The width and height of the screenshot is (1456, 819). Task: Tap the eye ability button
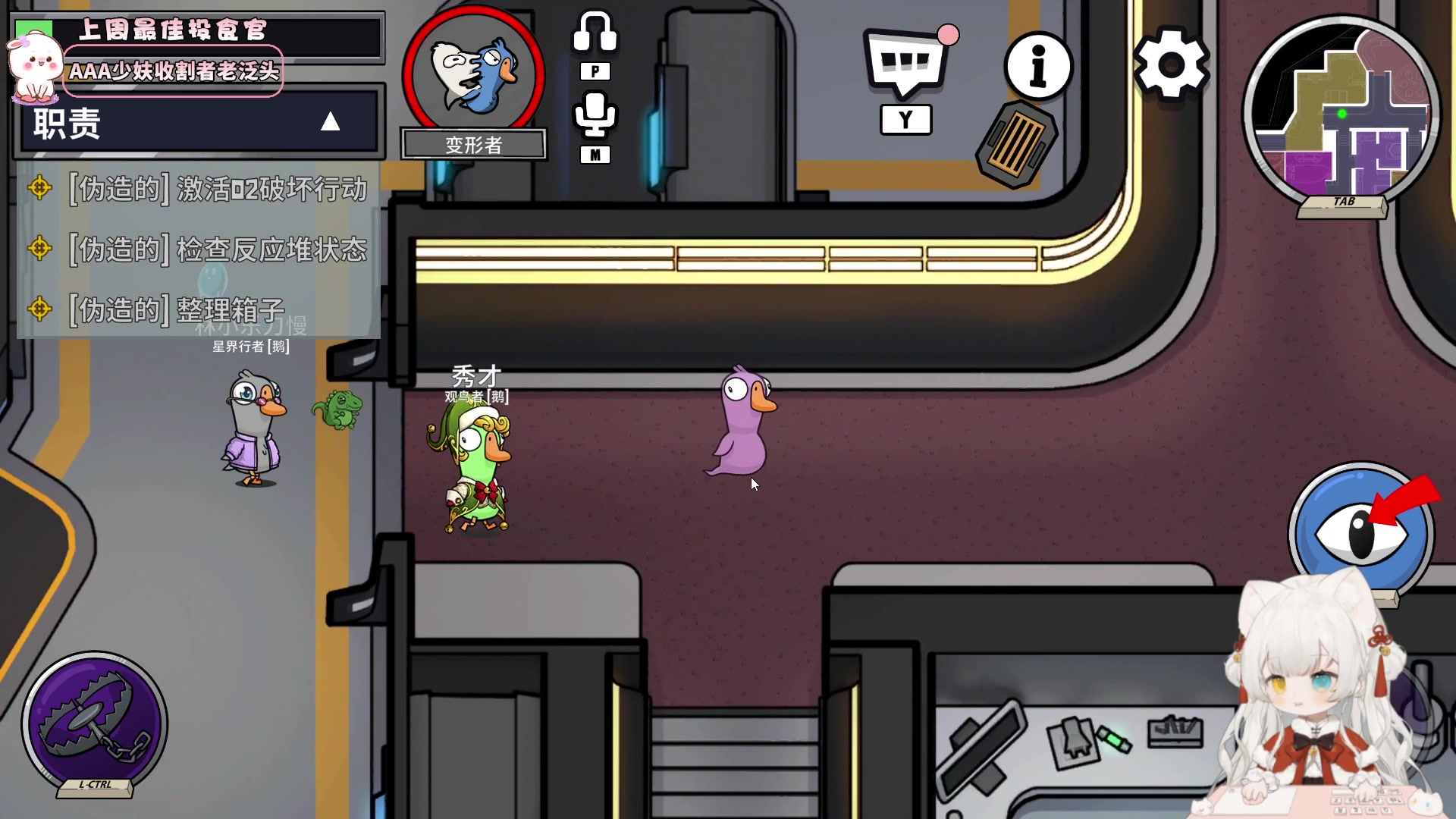(x=1360, y=533)
